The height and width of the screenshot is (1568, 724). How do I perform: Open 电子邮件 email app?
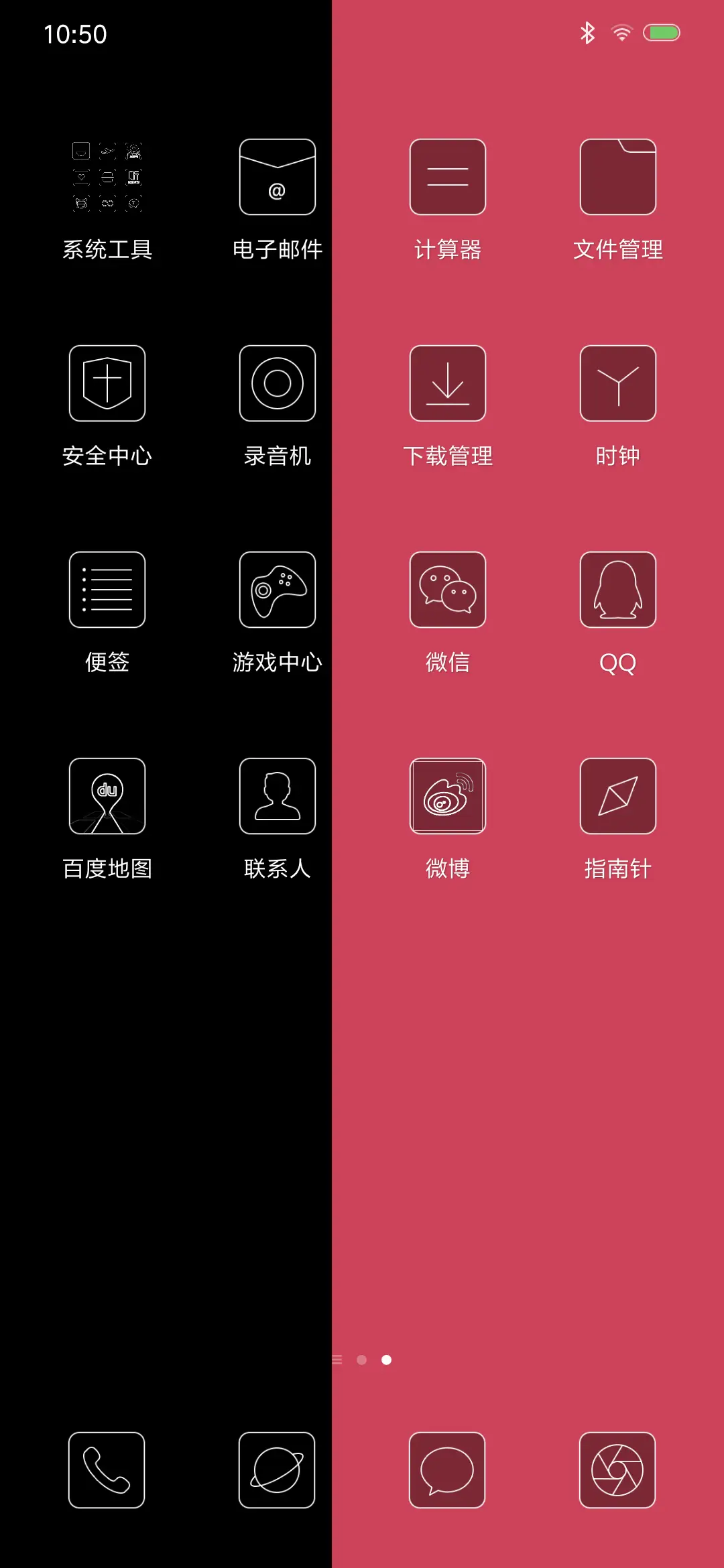tap(277, 176)
